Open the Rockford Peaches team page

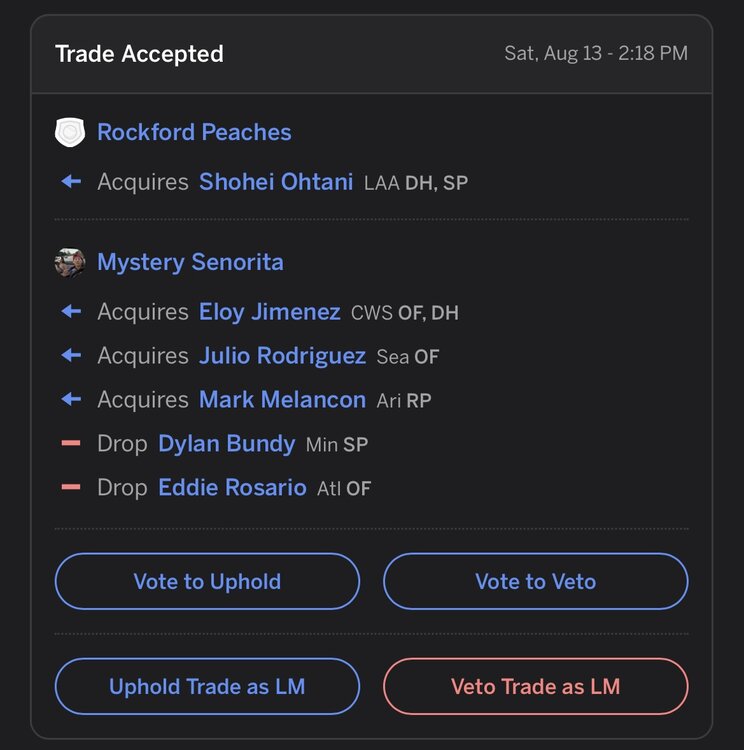(194, 132)
